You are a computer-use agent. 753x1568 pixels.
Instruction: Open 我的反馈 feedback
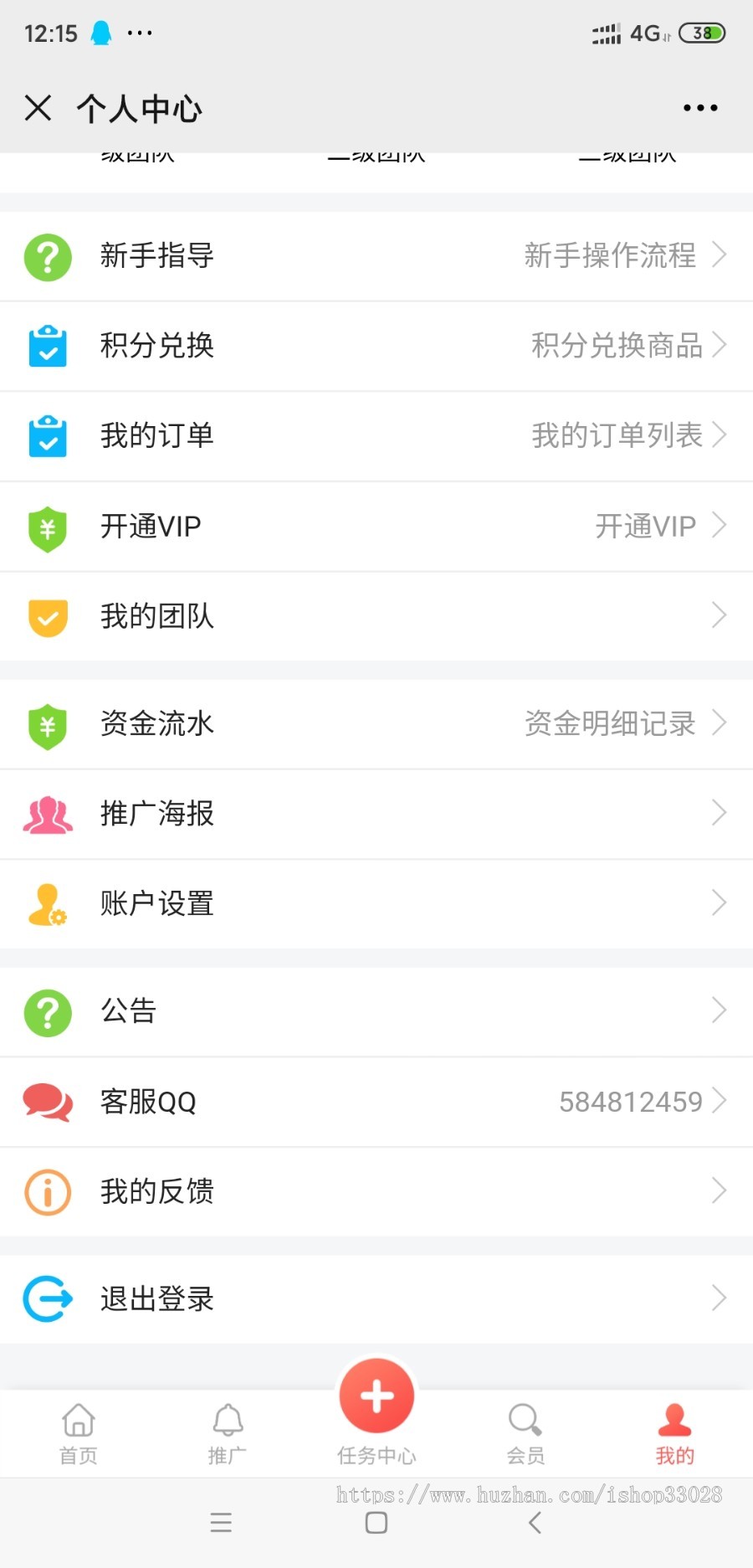376,1191
